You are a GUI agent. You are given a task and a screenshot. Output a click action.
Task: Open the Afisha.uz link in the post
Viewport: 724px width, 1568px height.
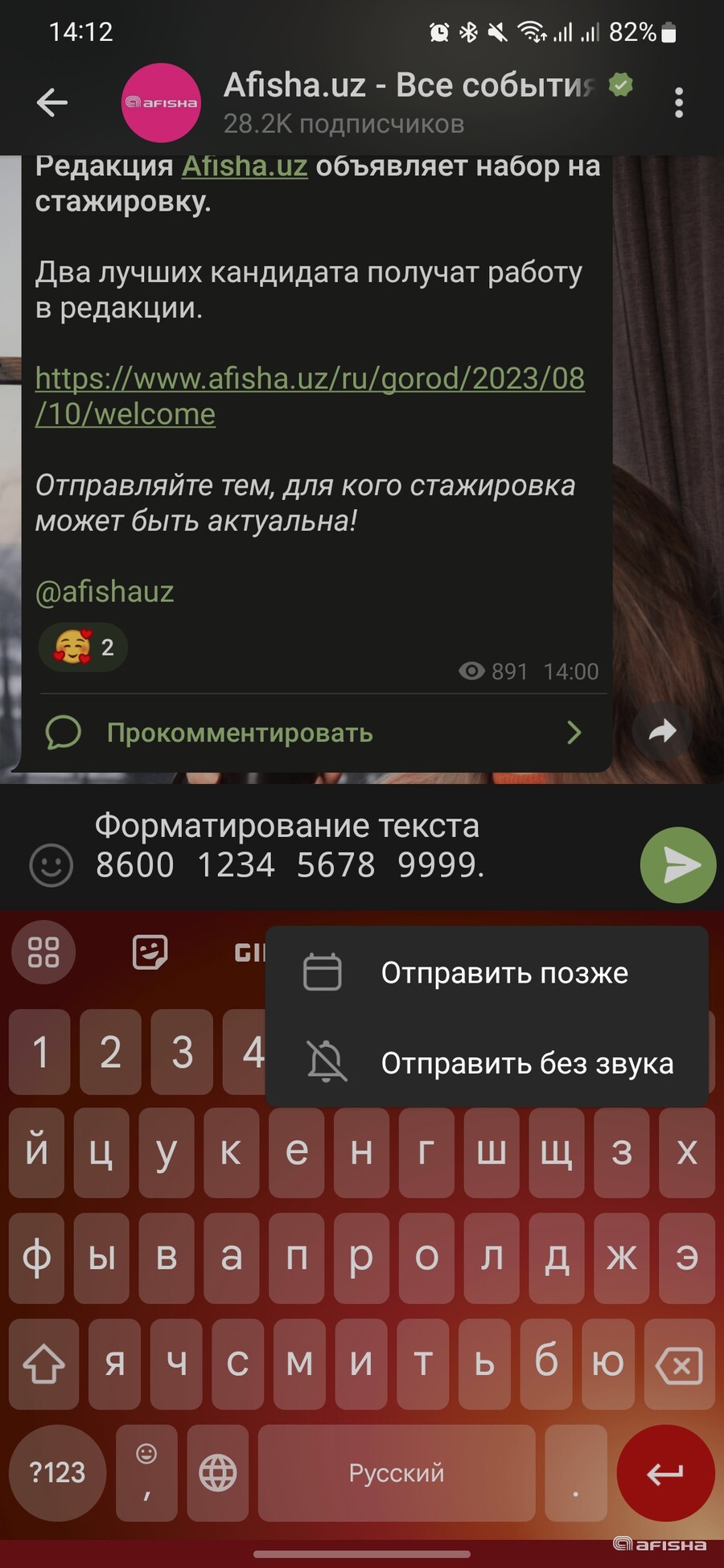pyautogui.click(x=245, y=166)
